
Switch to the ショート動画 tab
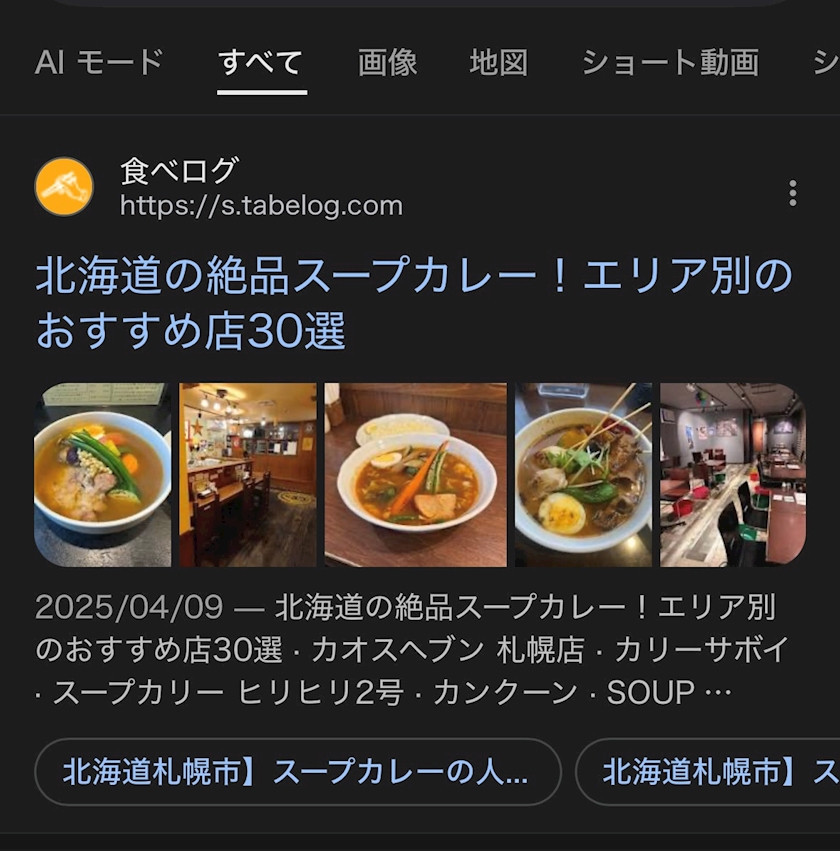tap(670, 62)
